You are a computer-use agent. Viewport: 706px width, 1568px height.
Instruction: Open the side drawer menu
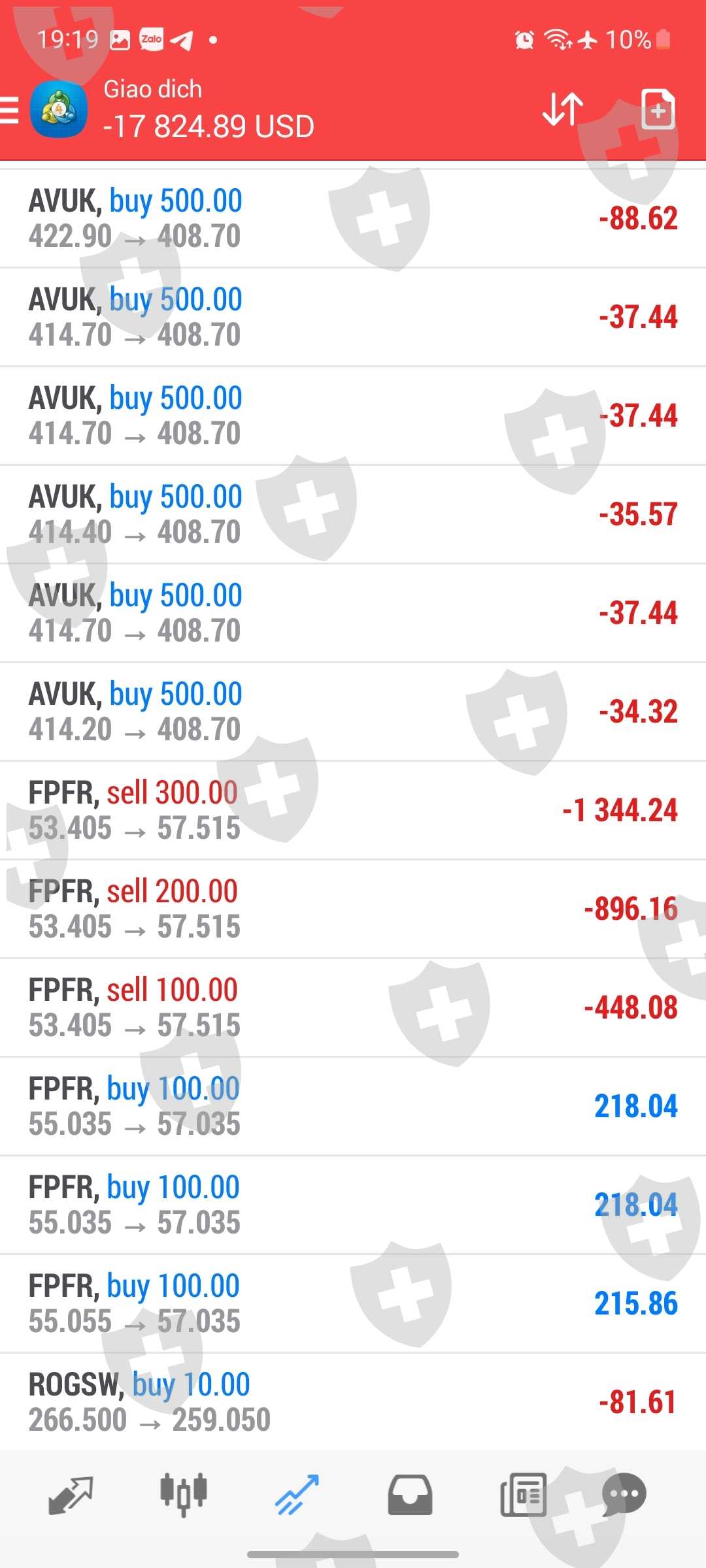pyautogui.click(x=9, y=109)
